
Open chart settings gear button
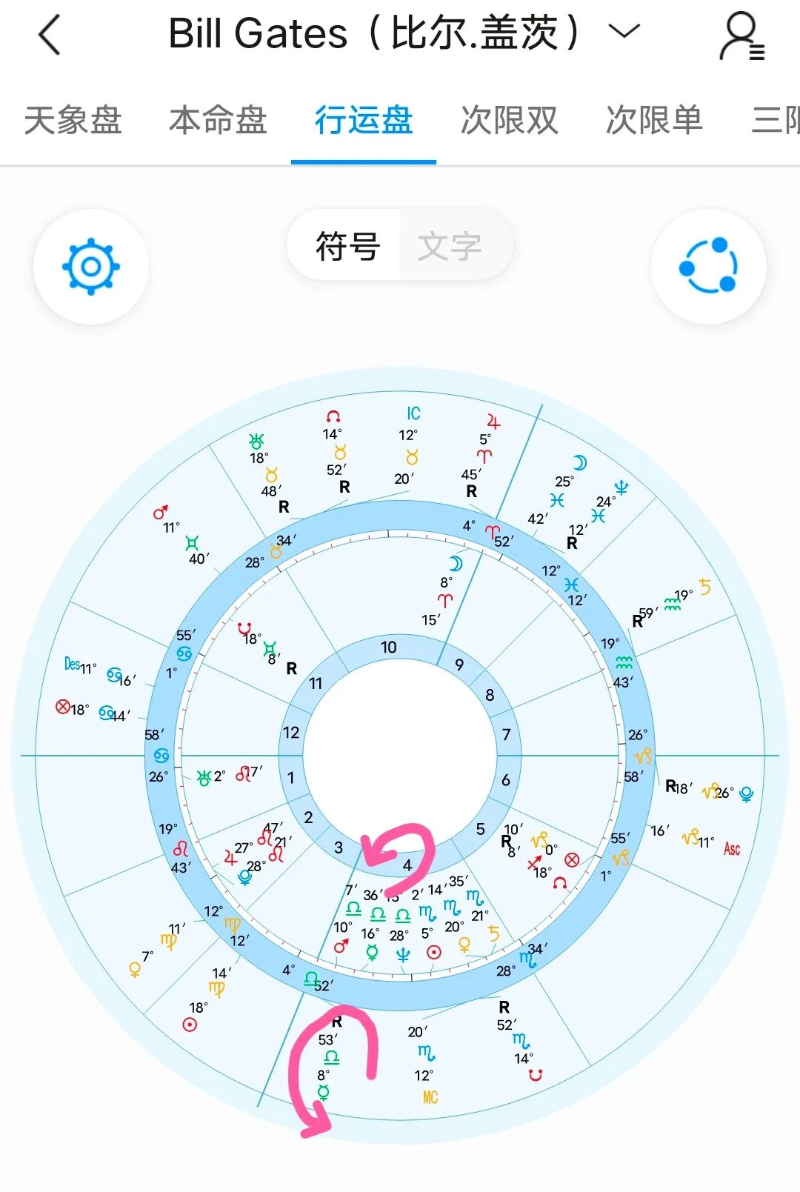(x=91, y=267)
